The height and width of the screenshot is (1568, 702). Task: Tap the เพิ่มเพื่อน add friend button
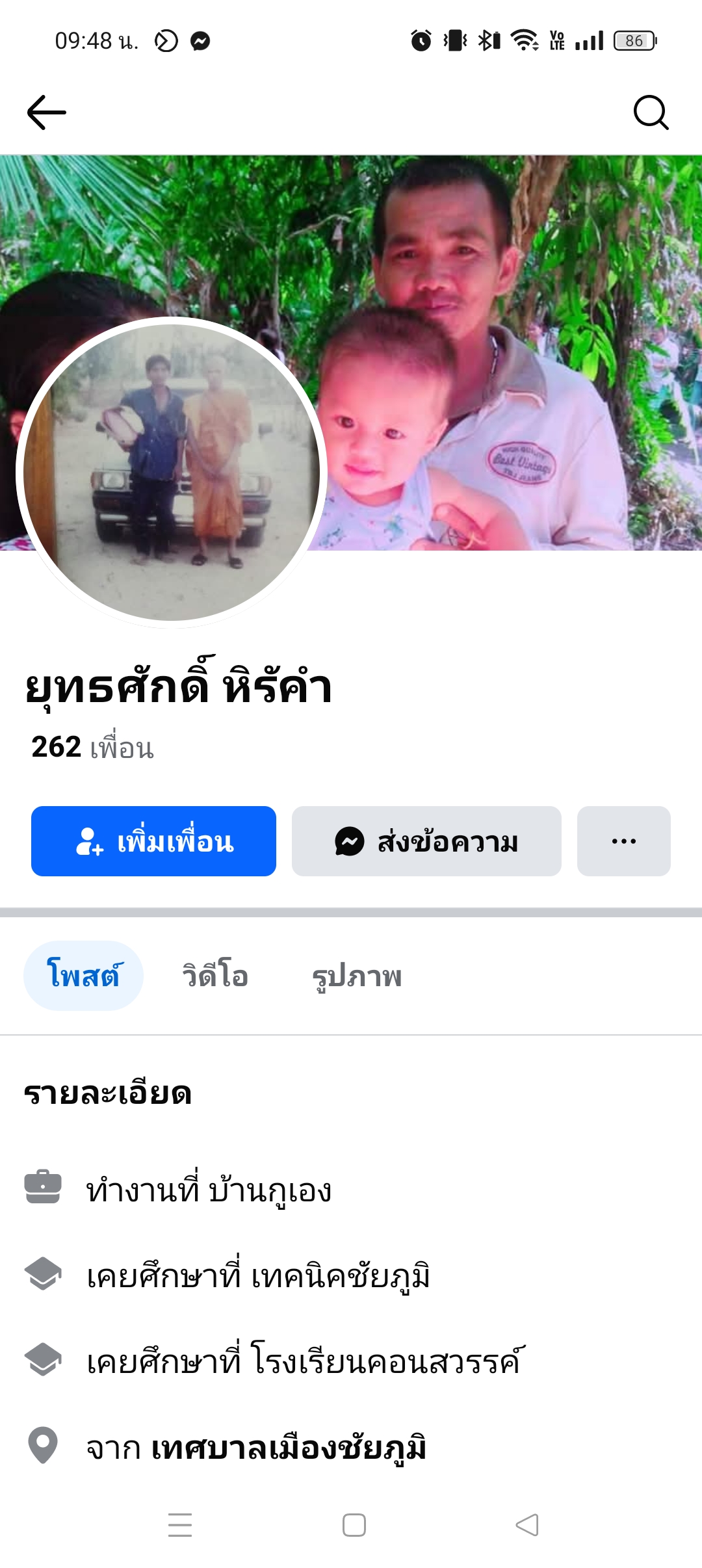[x=153, y=841]
